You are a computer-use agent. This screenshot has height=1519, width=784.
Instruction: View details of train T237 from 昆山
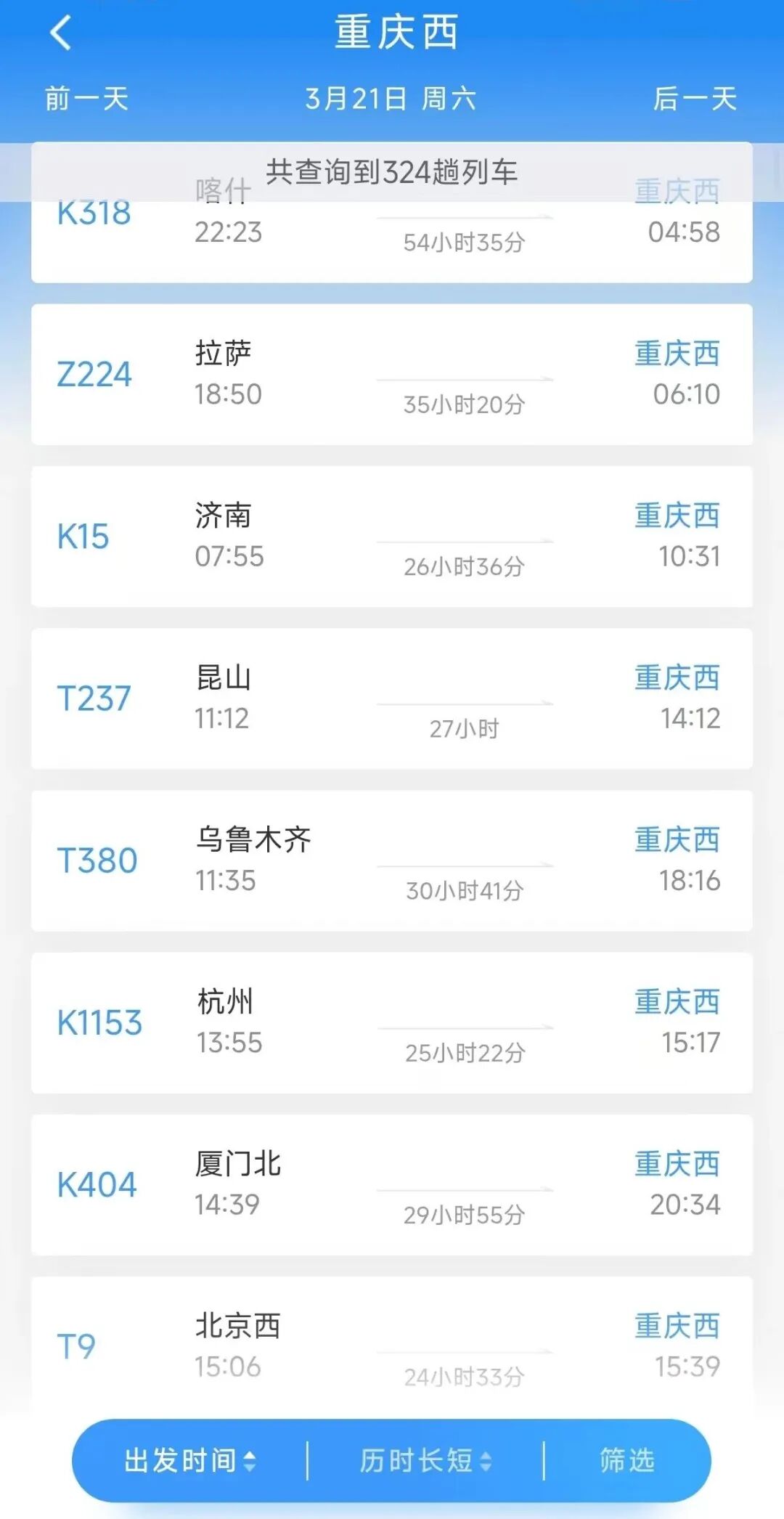(391, 699)
